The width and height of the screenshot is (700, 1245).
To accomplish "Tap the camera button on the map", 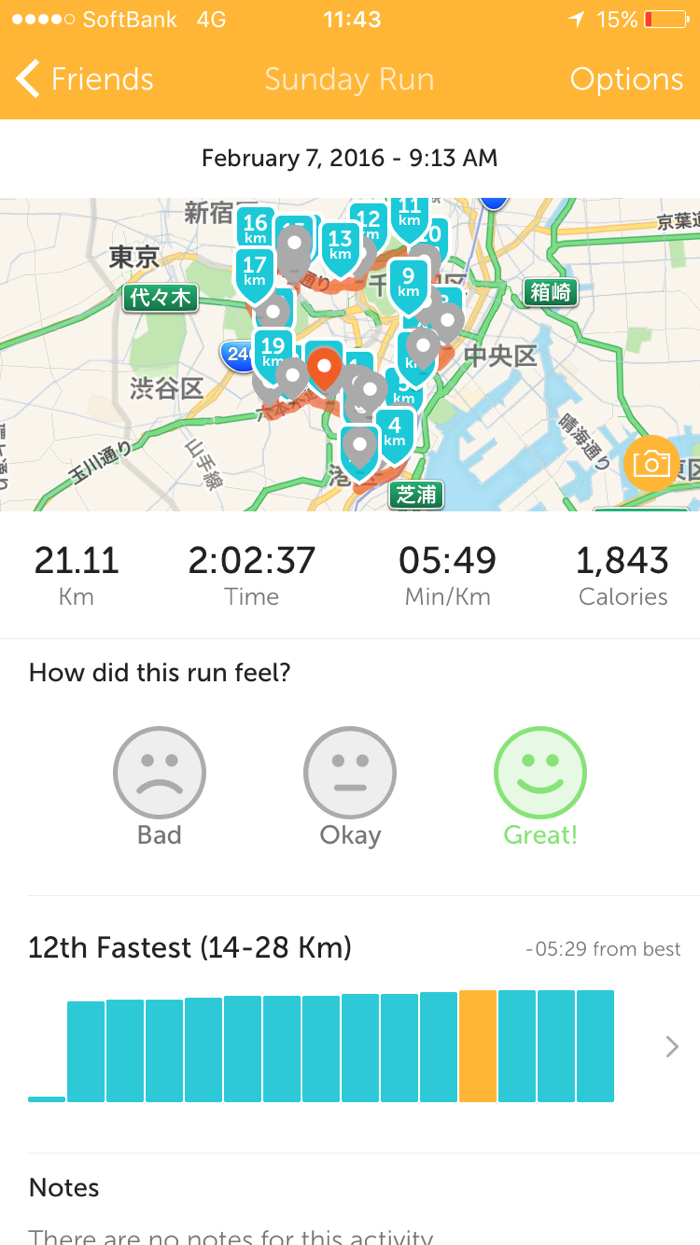I will tap(651, 463).
